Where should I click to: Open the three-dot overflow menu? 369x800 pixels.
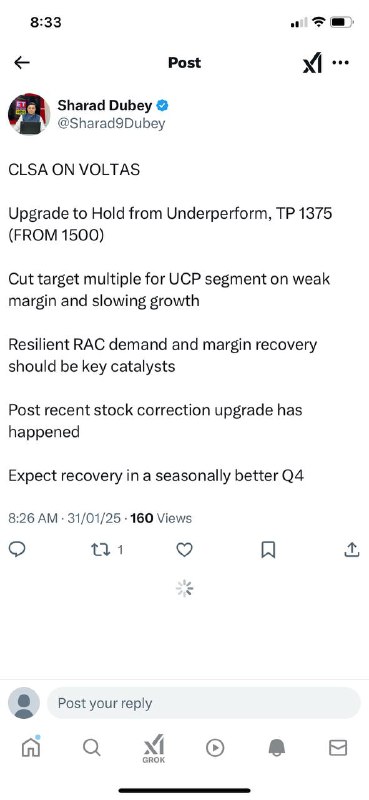340,63
